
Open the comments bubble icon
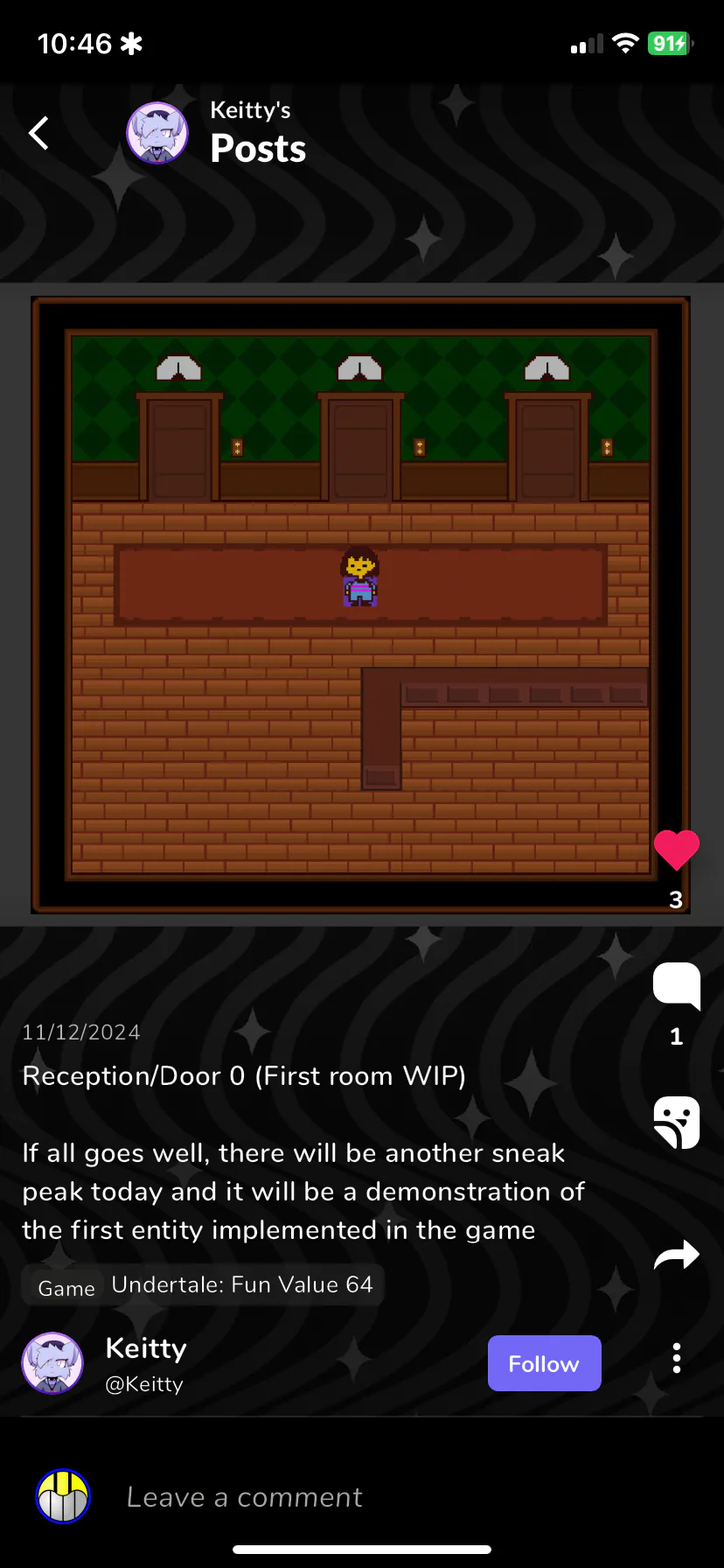coord(677,986)
